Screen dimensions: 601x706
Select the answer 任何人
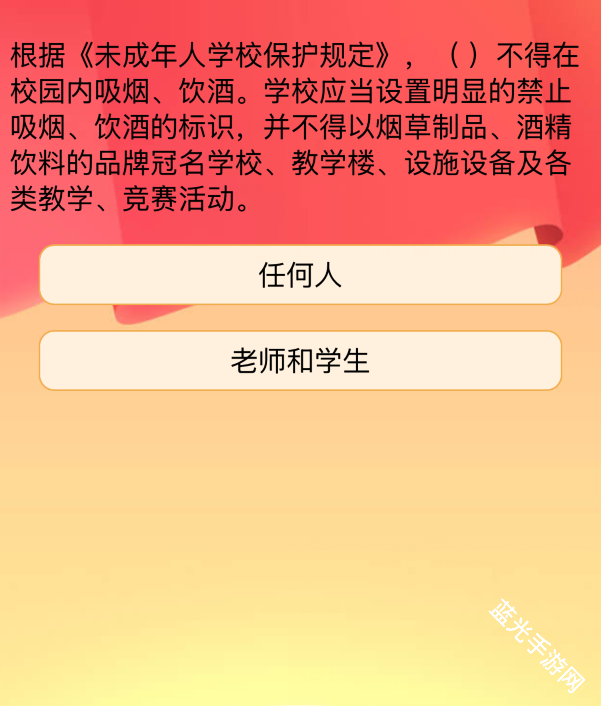click(x=300, y=275)
